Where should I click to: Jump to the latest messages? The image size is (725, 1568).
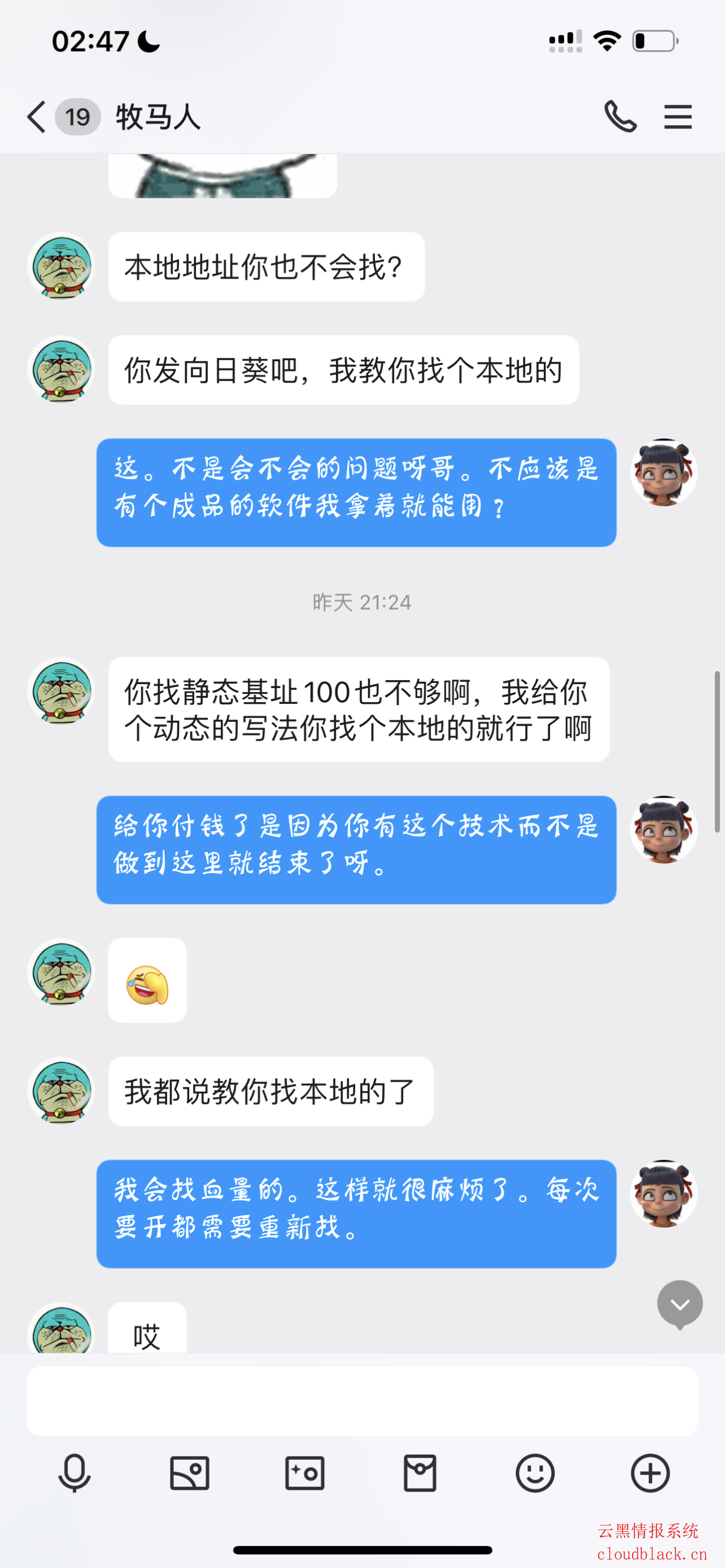click(679, 1304)
